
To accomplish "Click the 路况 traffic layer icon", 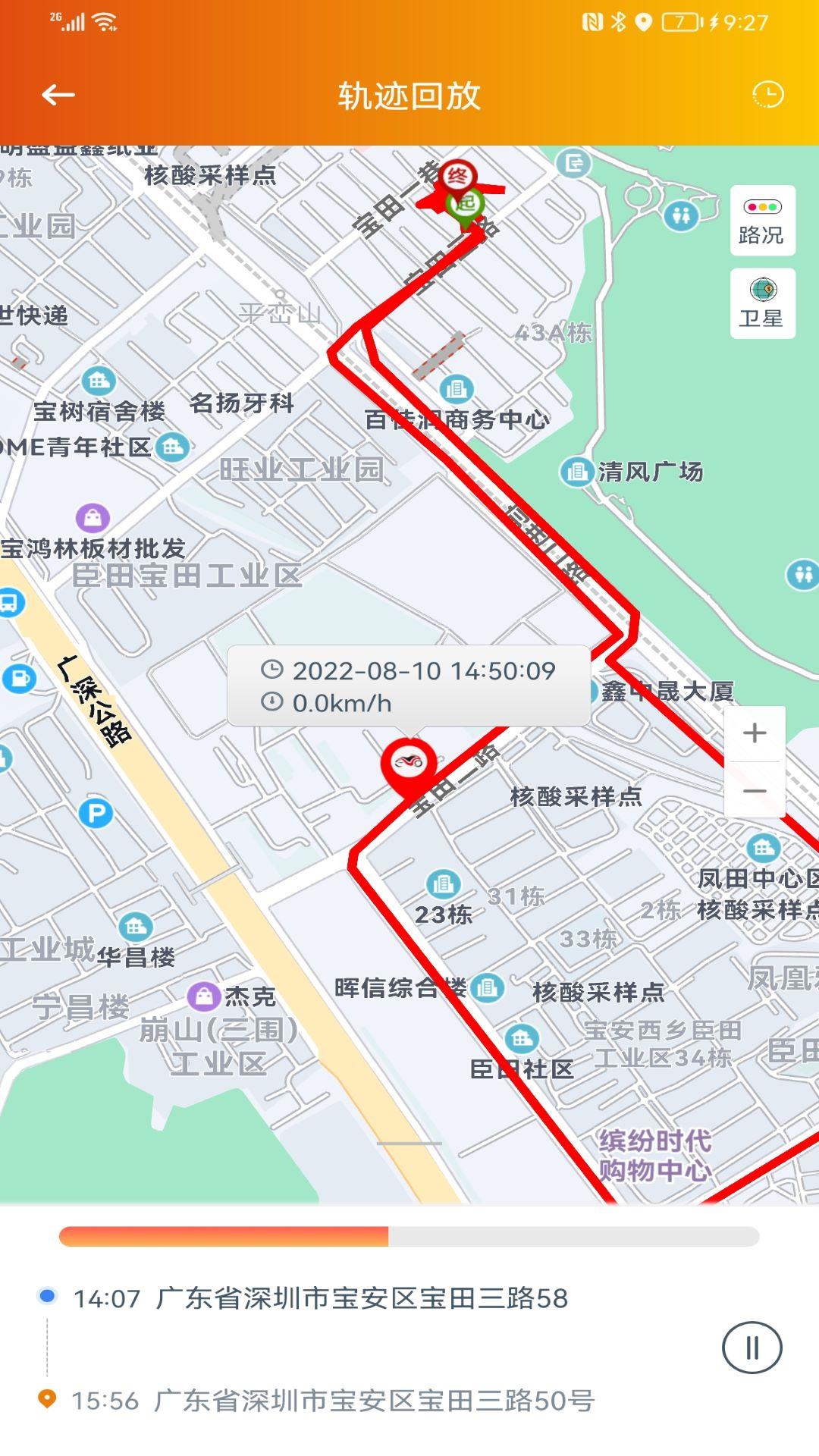I will pyautogui.click(x=763, y=220).
